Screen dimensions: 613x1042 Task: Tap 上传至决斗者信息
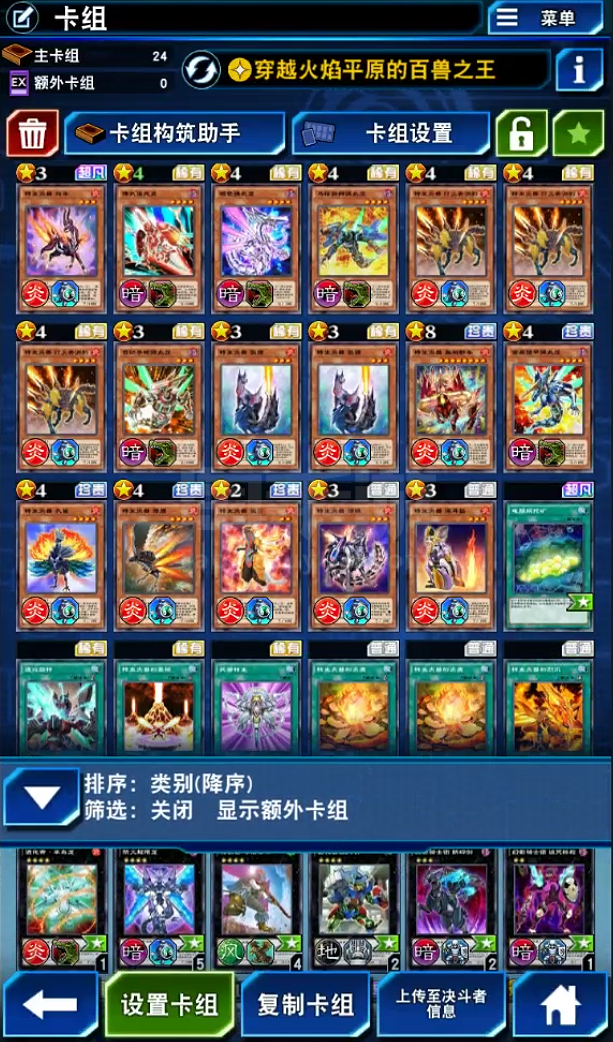(x=441, y=1004)
